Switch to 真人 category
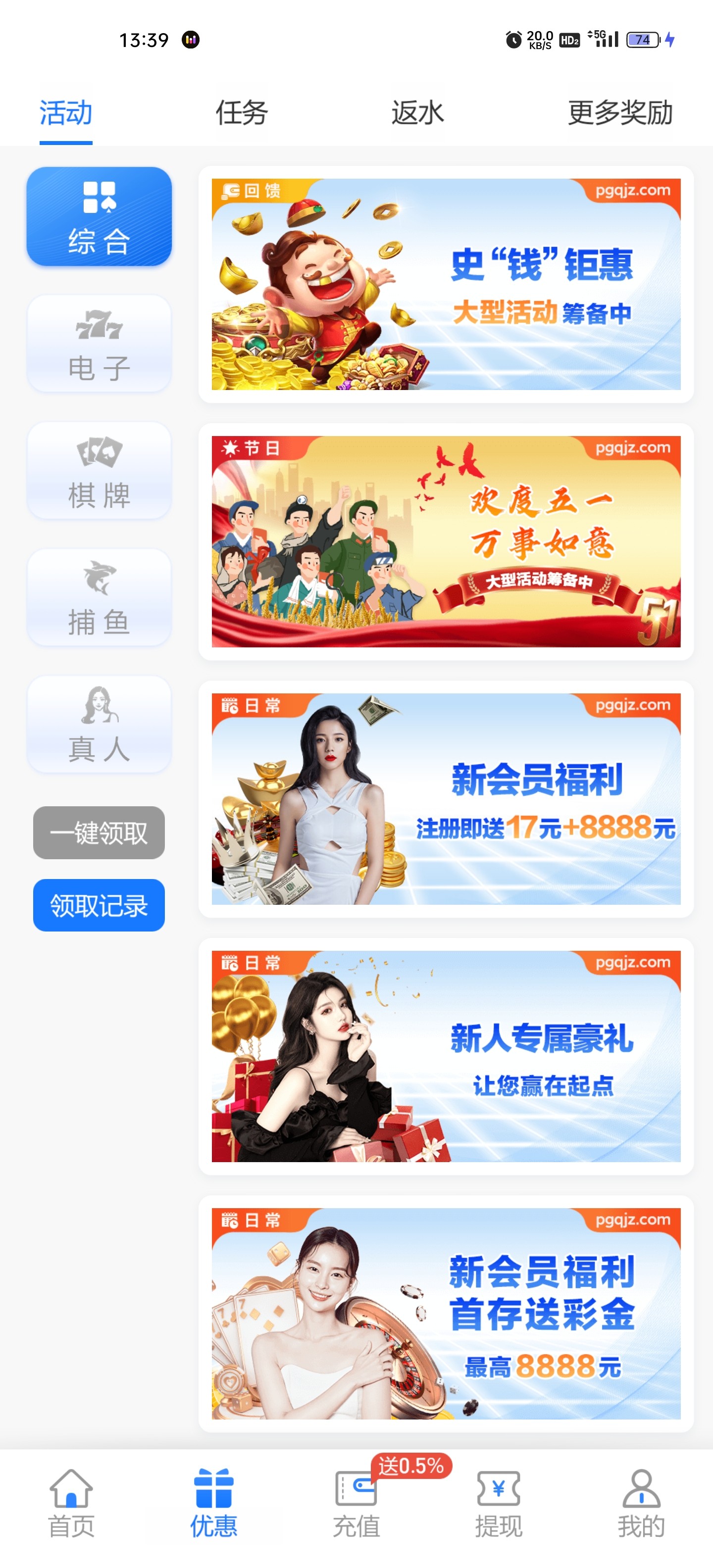The height and width of the screenshot is (1568, 713). 99,724
